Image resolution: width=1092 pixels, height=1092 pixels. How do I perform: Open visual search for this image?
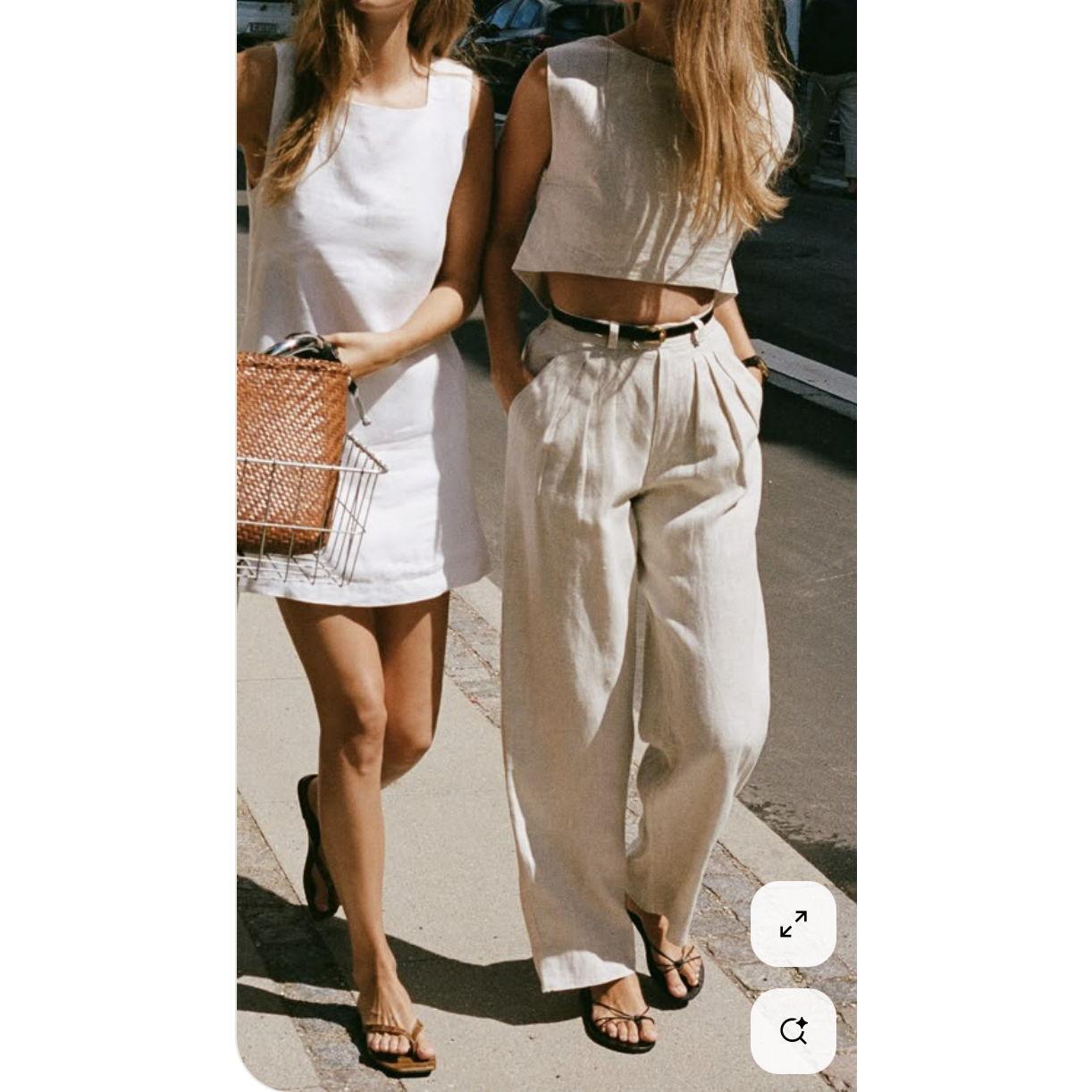pyautogui.click(x=793, y=1030)
